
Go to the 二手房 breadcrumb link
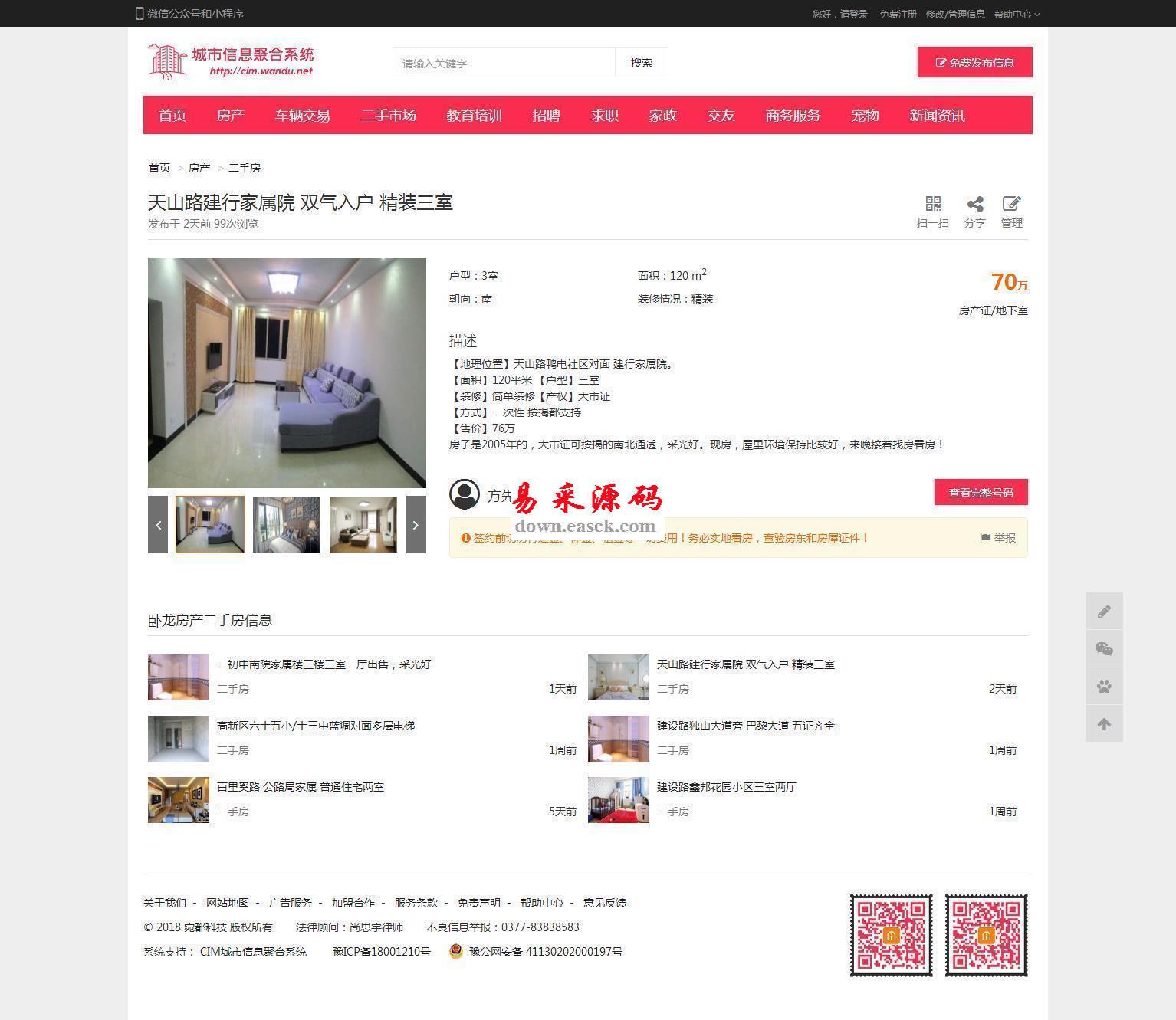[x=245, y=168]
